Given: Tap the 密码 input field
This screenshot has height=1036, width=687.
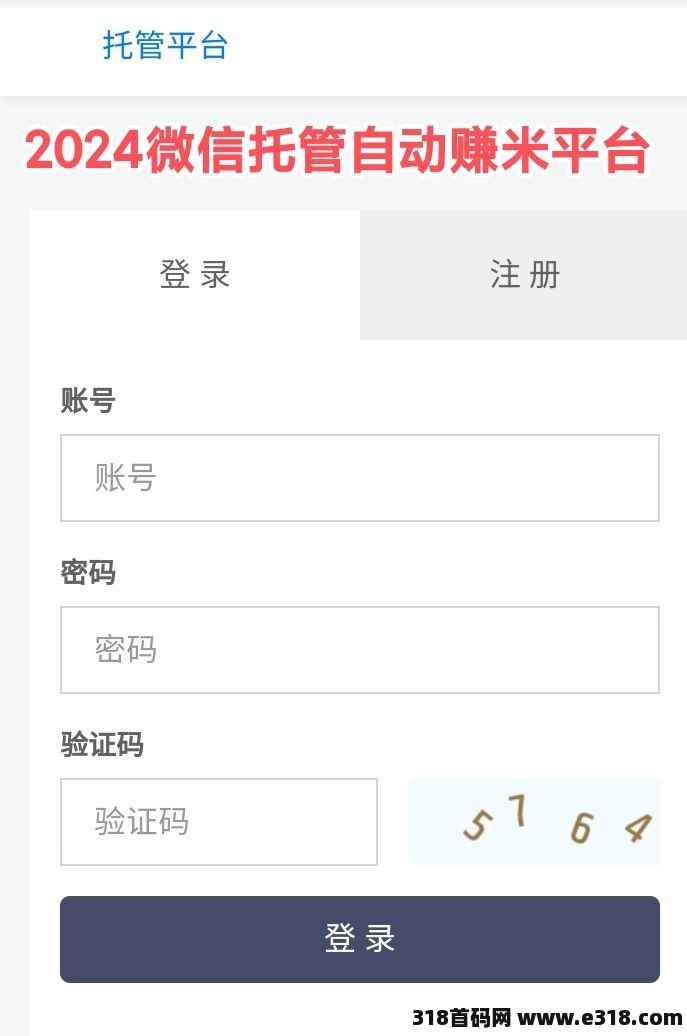Looking at the screenshot, I should (359, 650).
